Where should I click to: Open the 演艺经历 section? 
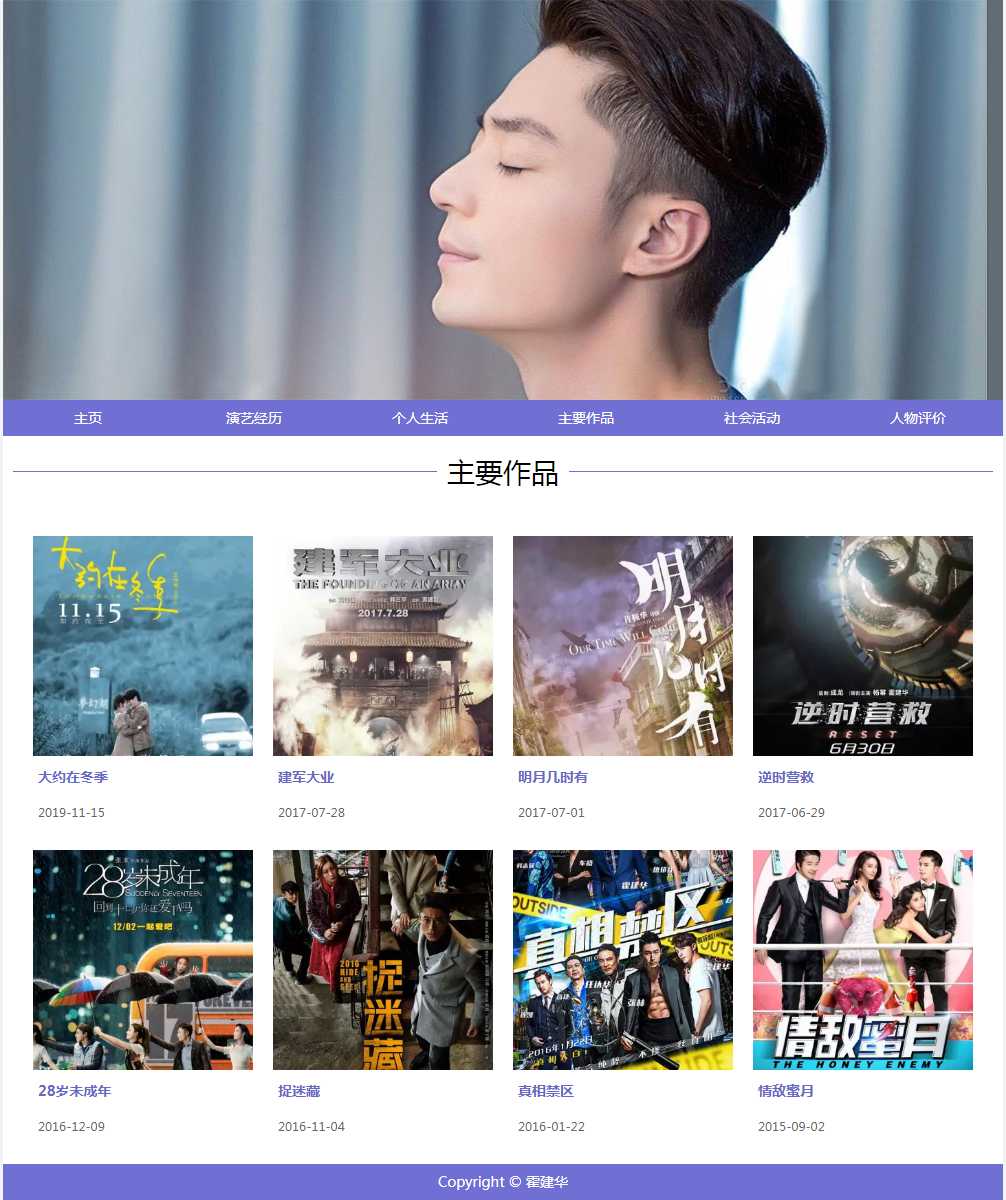point(254,418)
